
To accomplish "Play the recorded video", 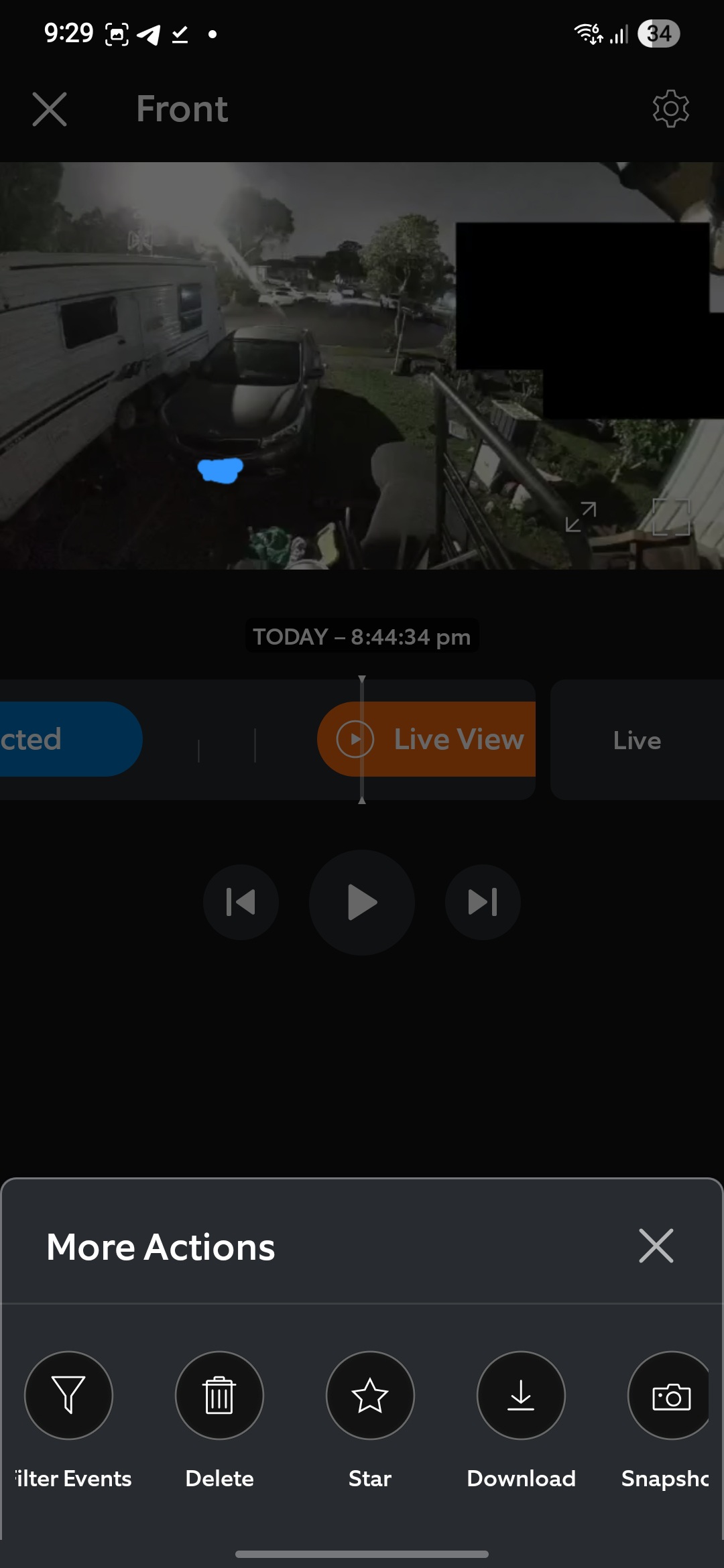I will 362,903.
